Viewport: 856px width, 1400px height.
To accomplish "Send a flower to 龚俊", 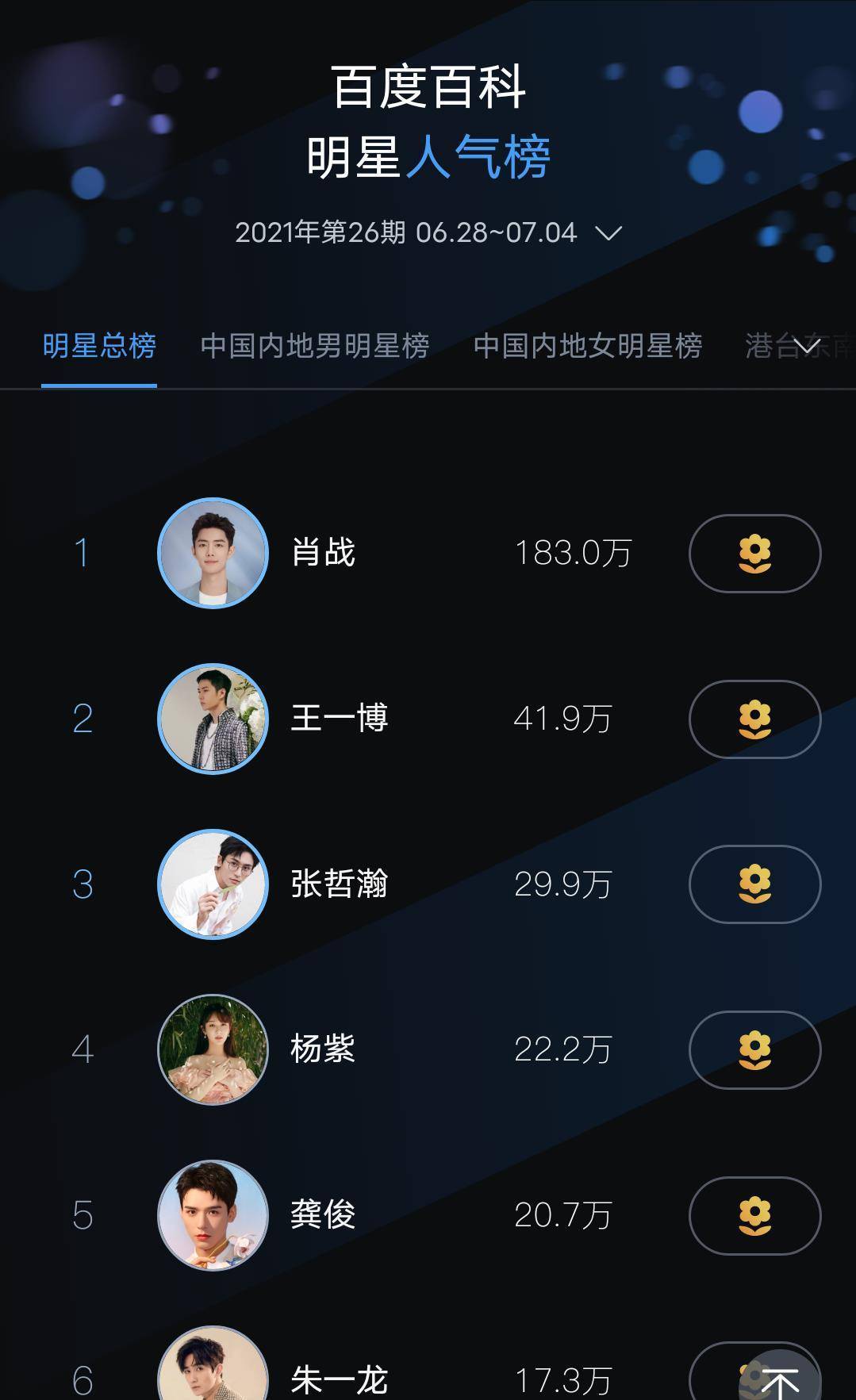I will tap(754, 1216).
